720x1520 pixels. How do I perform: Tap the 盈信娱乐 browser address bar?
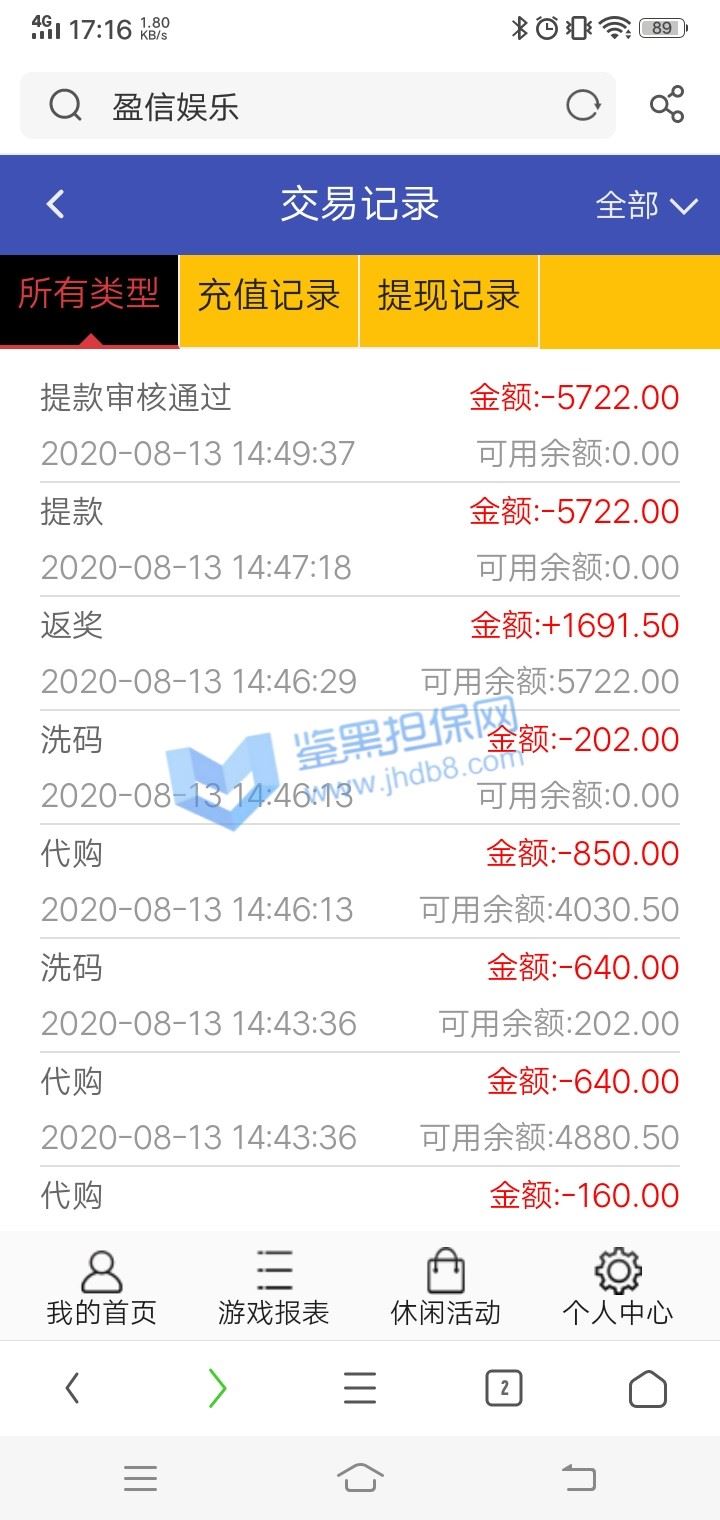pyautogui.click(x=300, y=106)
